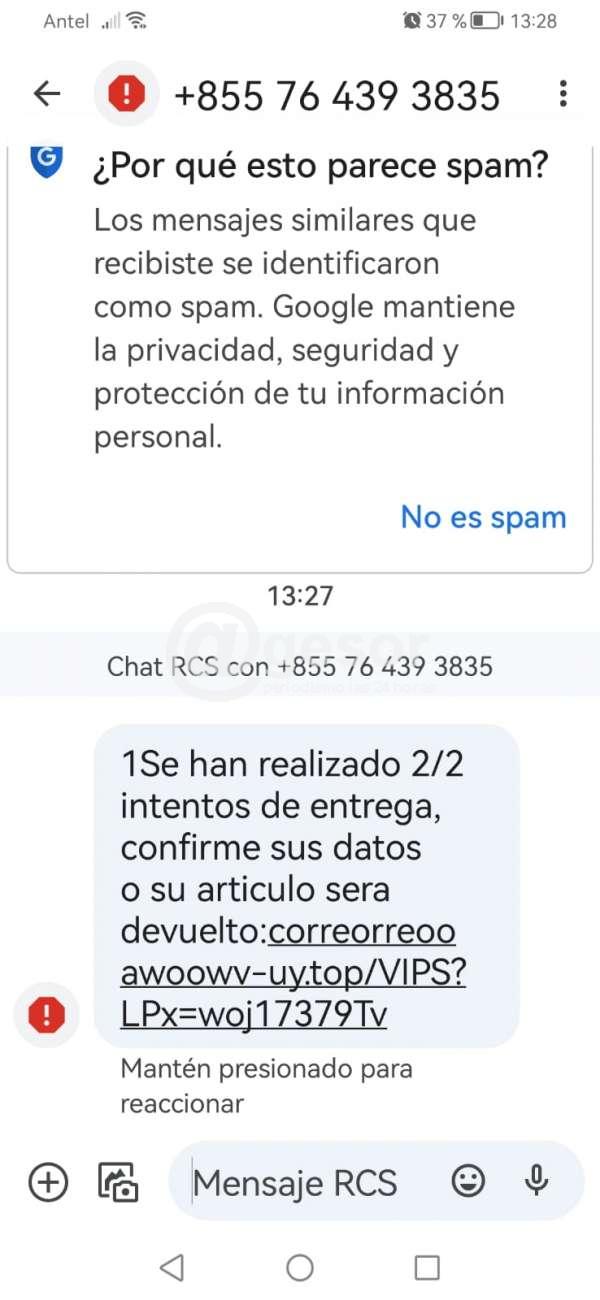Tap the +855 76 439 3835 contact title
Viewport: 600px width, 1300px height.
coord(336,95)
